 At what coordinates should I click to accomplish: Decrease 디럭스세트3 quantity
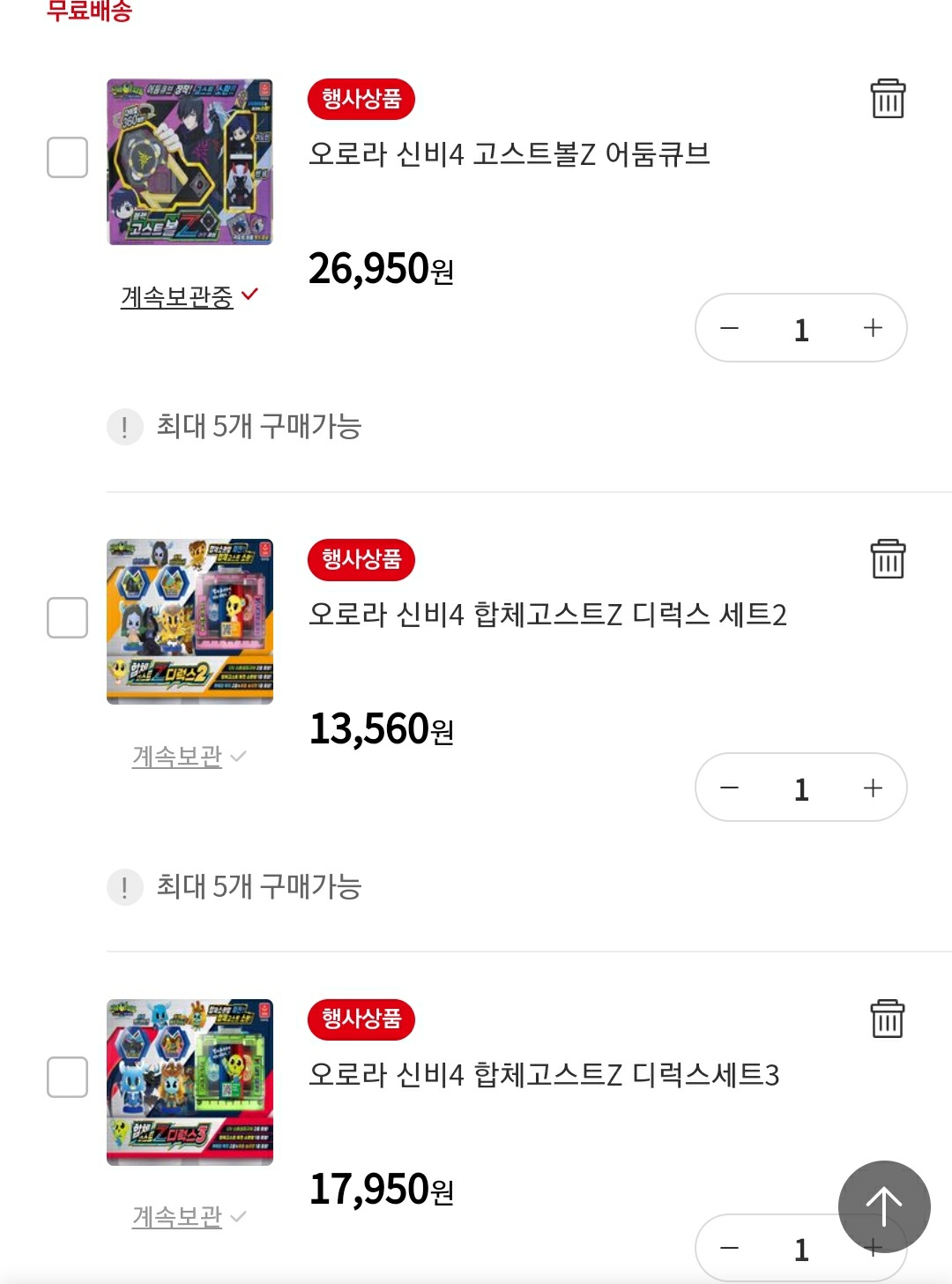(729, 1248)
